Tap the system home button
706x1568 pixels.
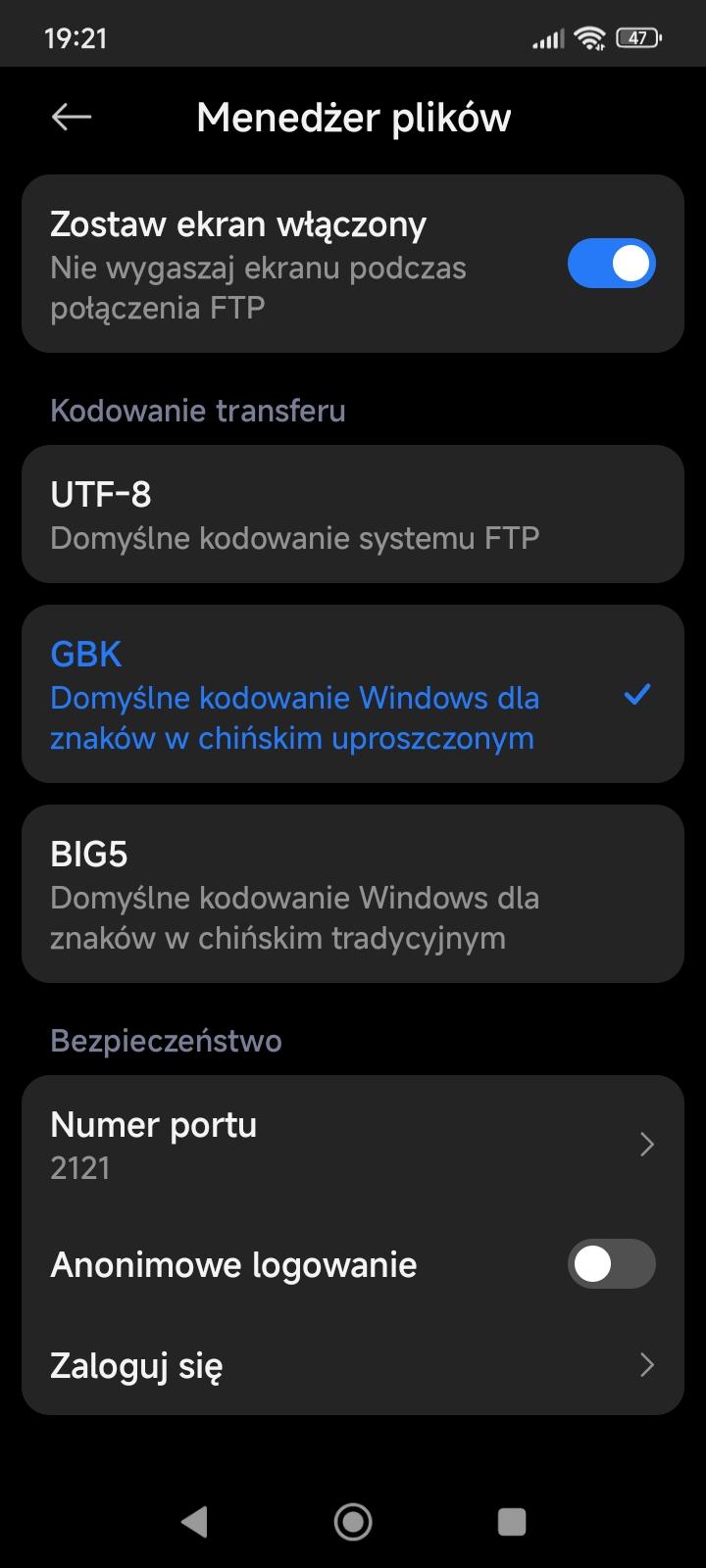click(353, 1521)
